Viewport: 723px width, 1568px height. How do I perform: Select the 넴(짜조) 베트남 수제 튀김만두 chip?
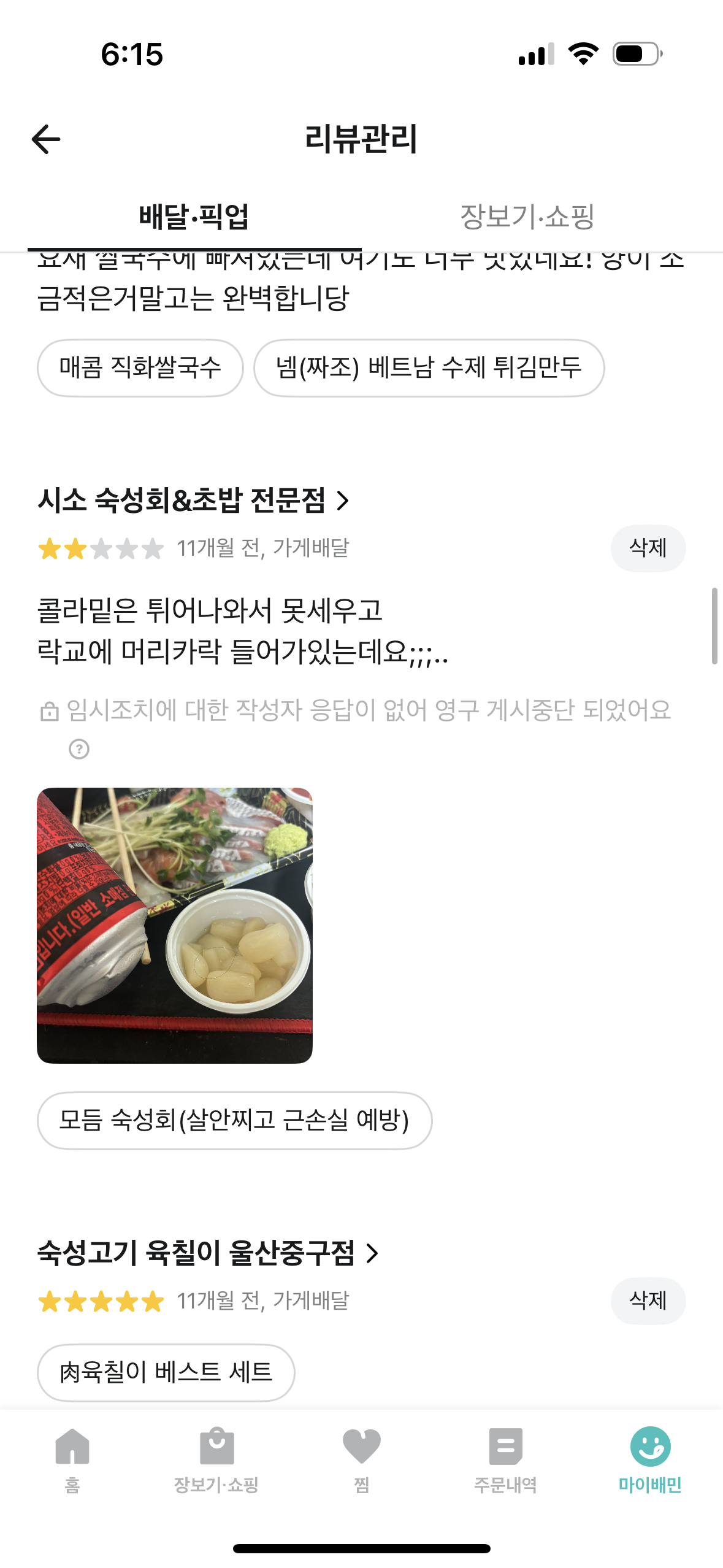[429, 368]
